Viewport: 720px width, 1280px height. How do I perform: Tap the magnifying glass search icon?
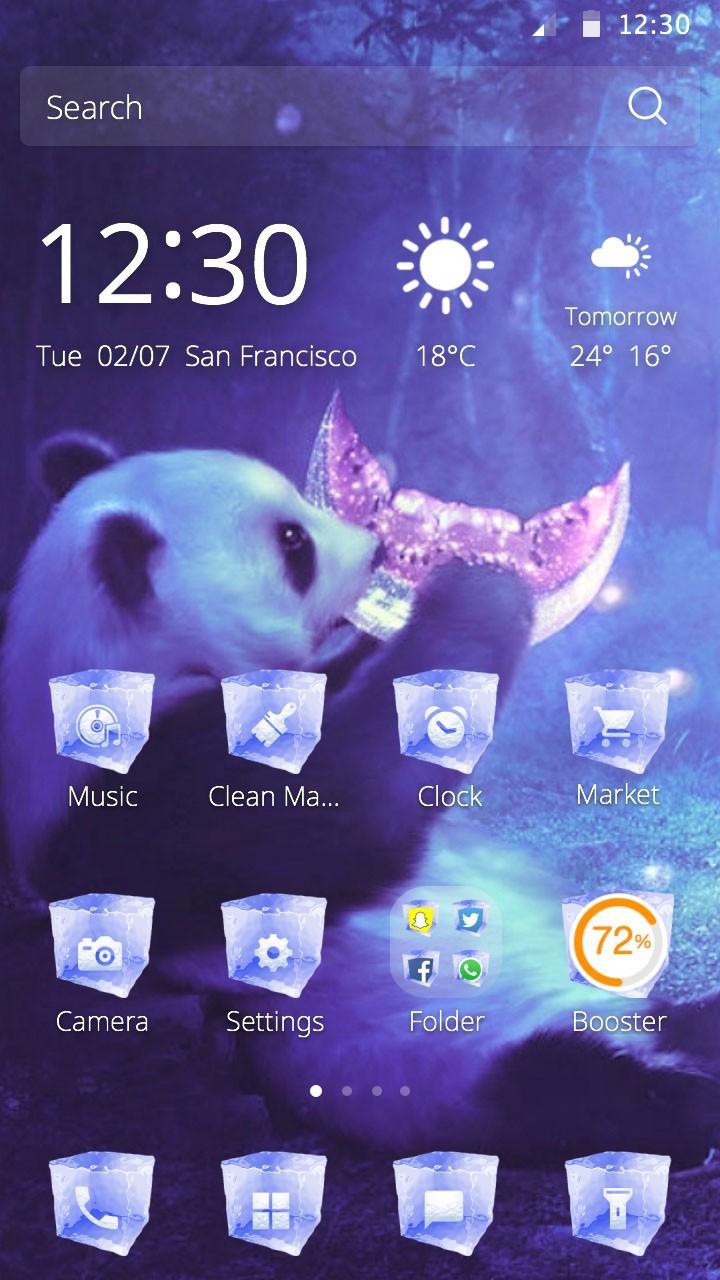pyautogui.click(x=648, y=106)
